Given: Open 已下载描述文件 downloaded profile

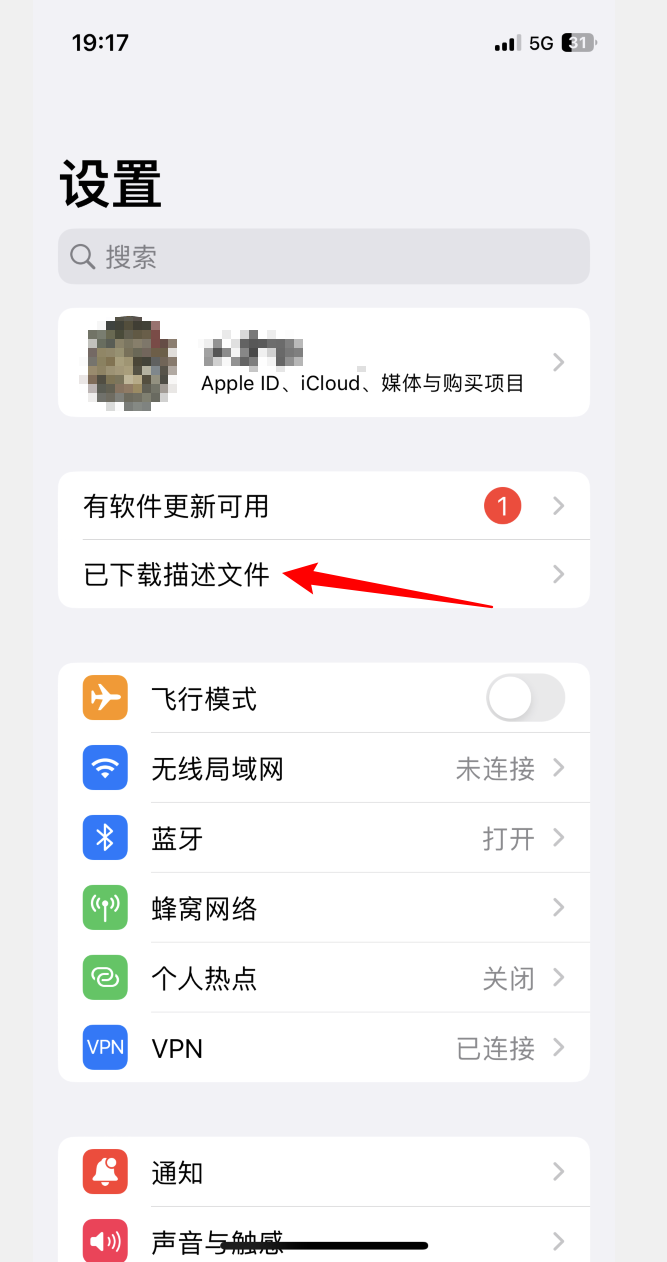Looking at the screenshot, I should pyautogui.click(x=323, y=575).
